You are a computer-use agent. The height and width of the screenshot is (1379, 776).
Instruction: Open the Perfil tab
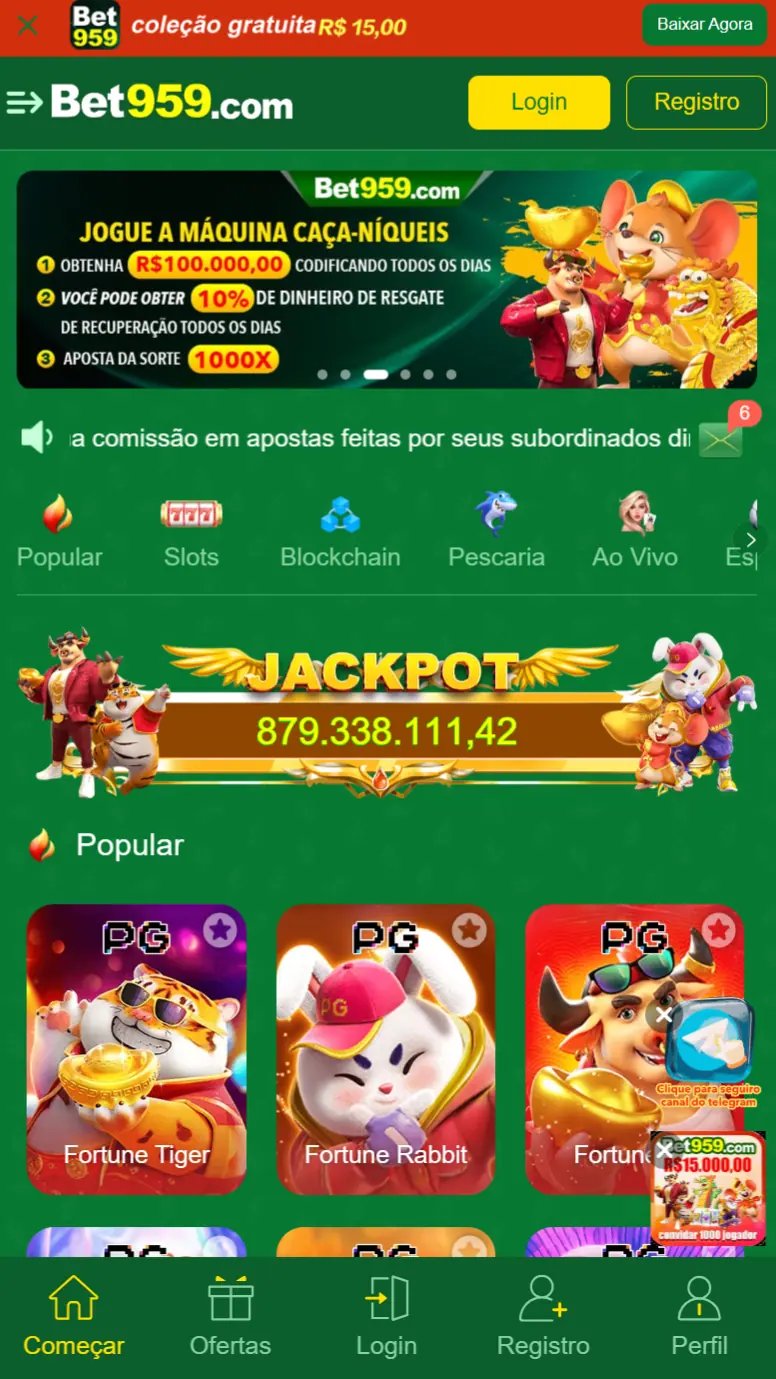point(699,1317)
